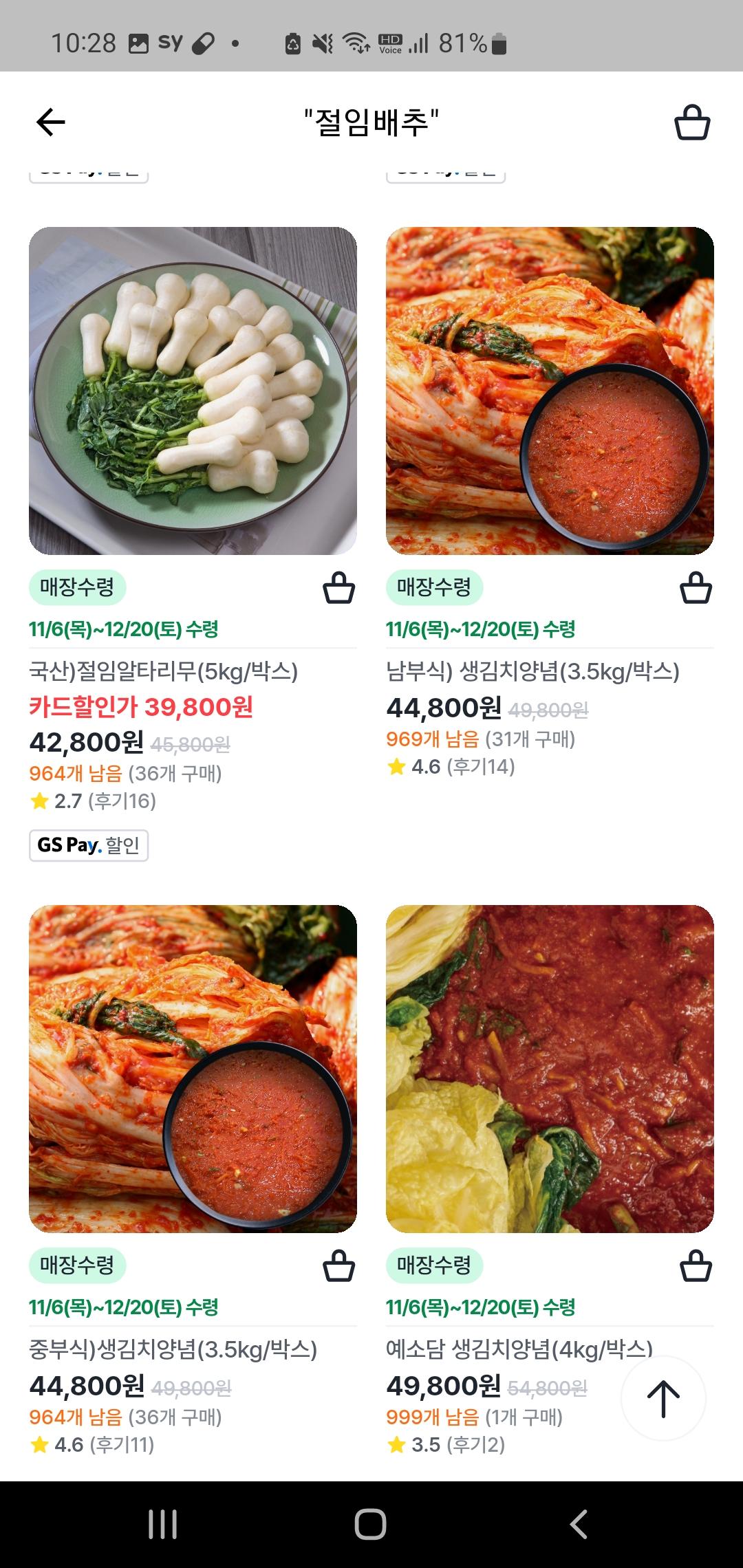This screenshot has height=1568, width=743.
Task: Add 남부식) 생김치양념 to the cart
Action: tap(696, 589)
